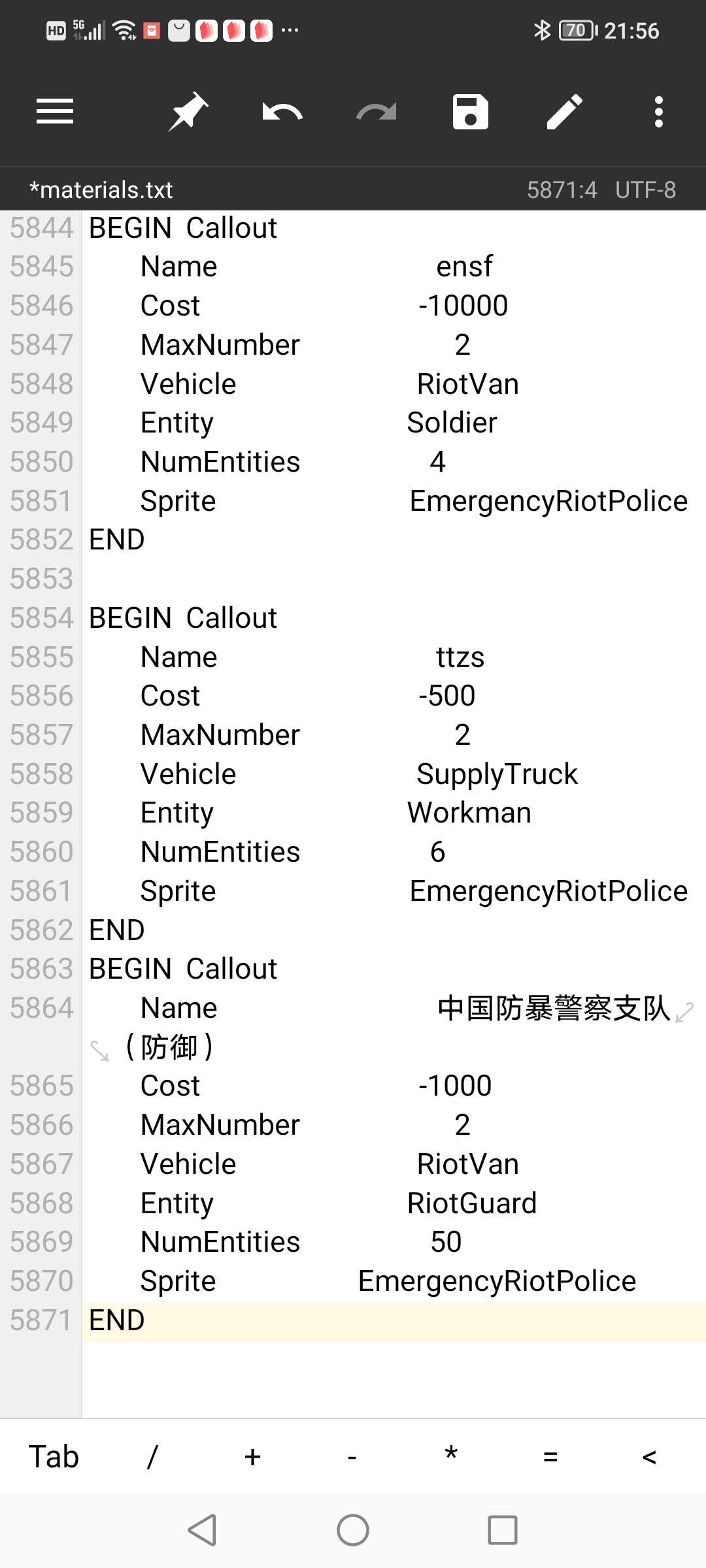The height and width of the screenshot is (1568, 706).
Task: Insert a minus symbol
Action: [352, 1457]
